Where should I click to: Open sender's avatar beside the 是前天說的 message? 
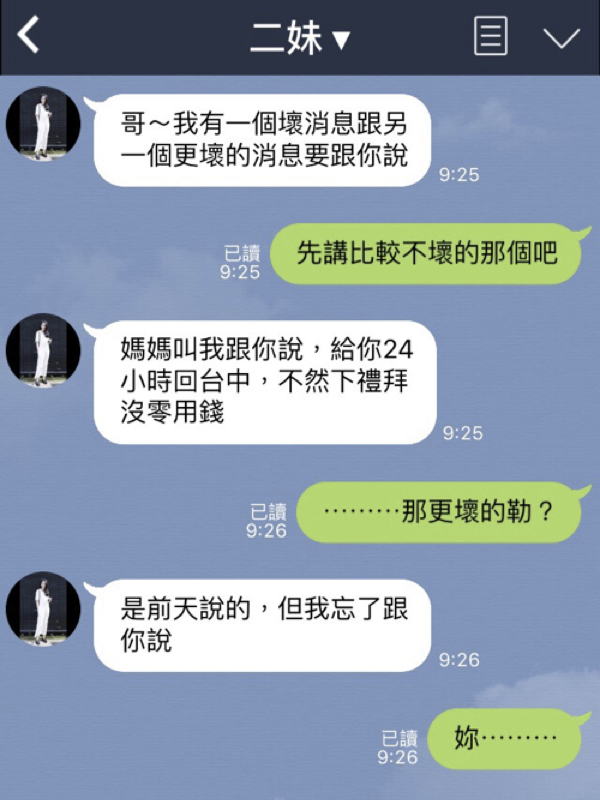point(43,608)
